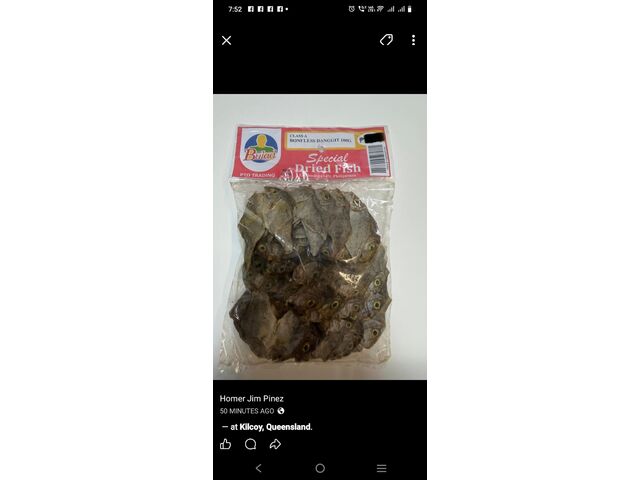Share this photo post

pyautogui.click(x=275, y=444)
